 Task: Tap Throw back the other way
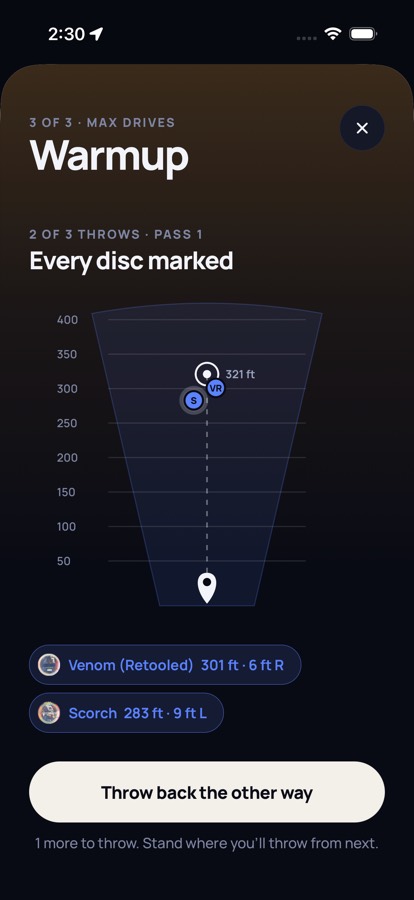pyautogui.click(x=207, y=792)
